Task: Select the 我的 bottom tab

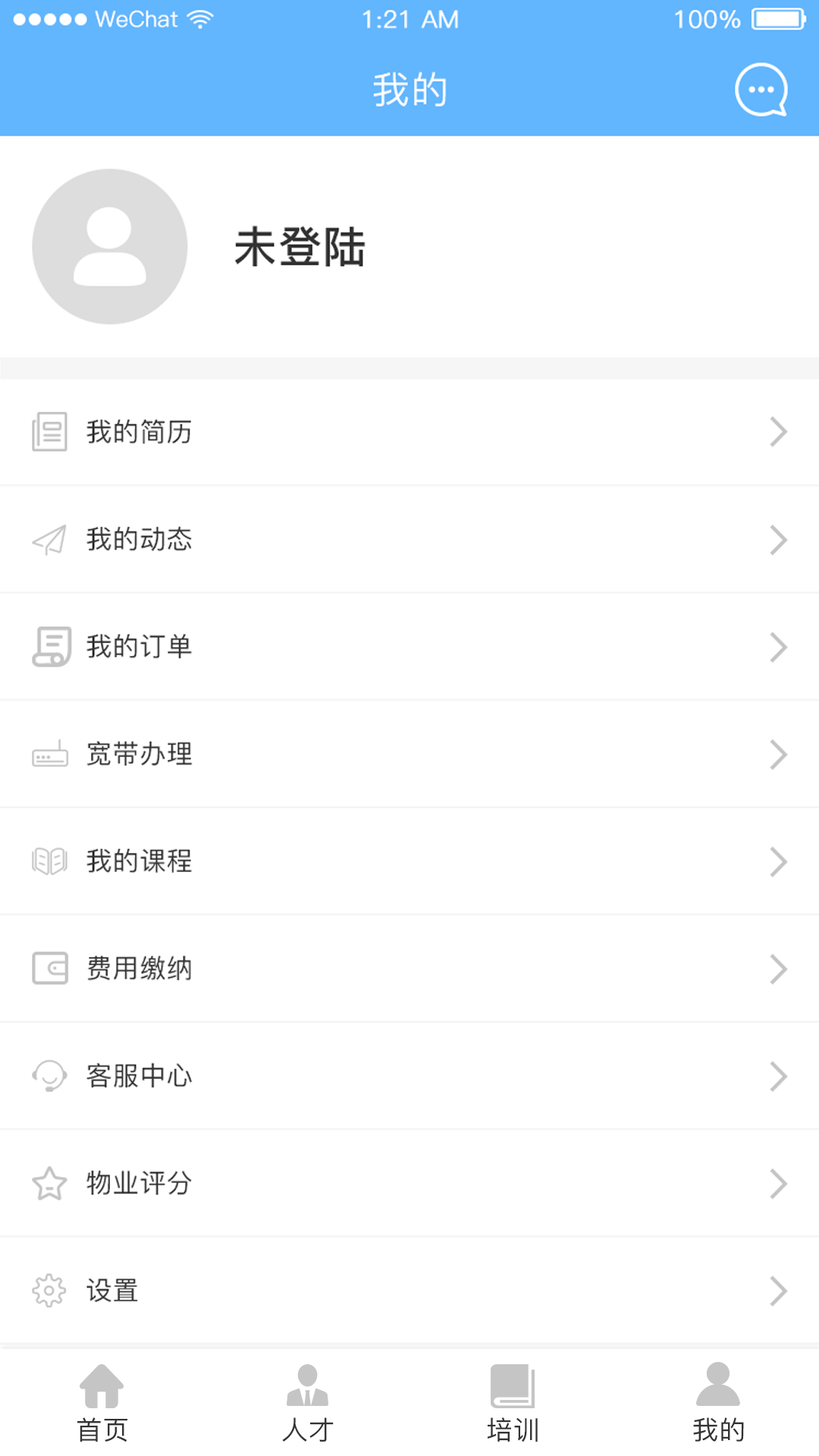Action: tap(717, 1403)
